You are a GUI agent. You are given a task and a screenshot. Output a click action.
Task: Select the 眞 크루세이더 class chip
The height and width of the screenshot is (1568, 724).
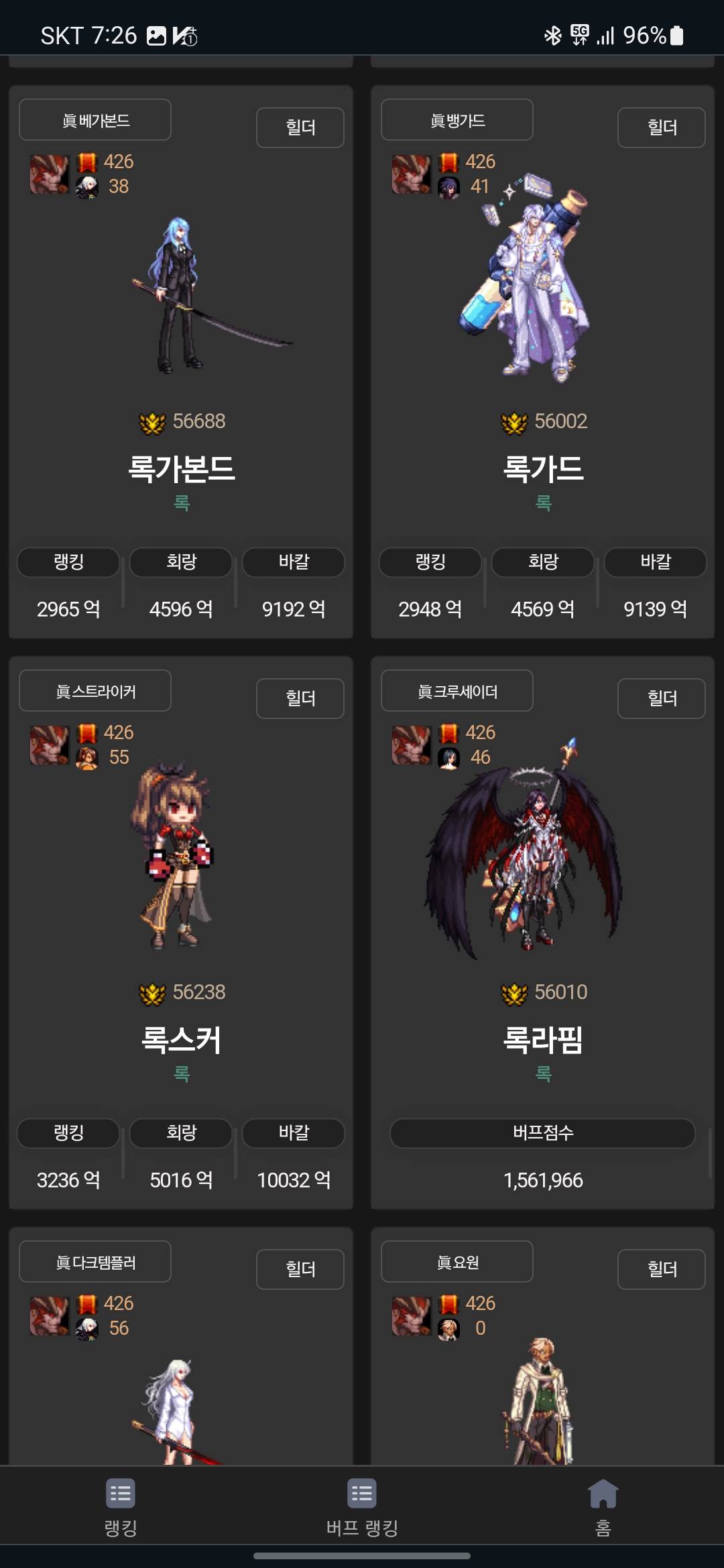(457, 692)
